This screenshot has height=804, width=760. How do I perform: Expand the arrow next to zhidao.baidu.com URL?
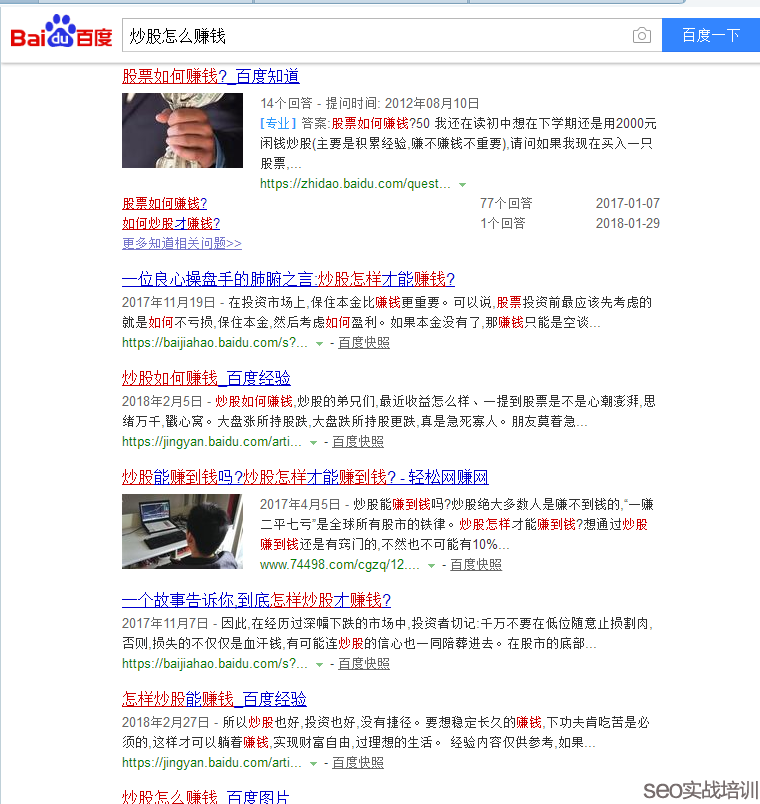click(x=463, y=184)
